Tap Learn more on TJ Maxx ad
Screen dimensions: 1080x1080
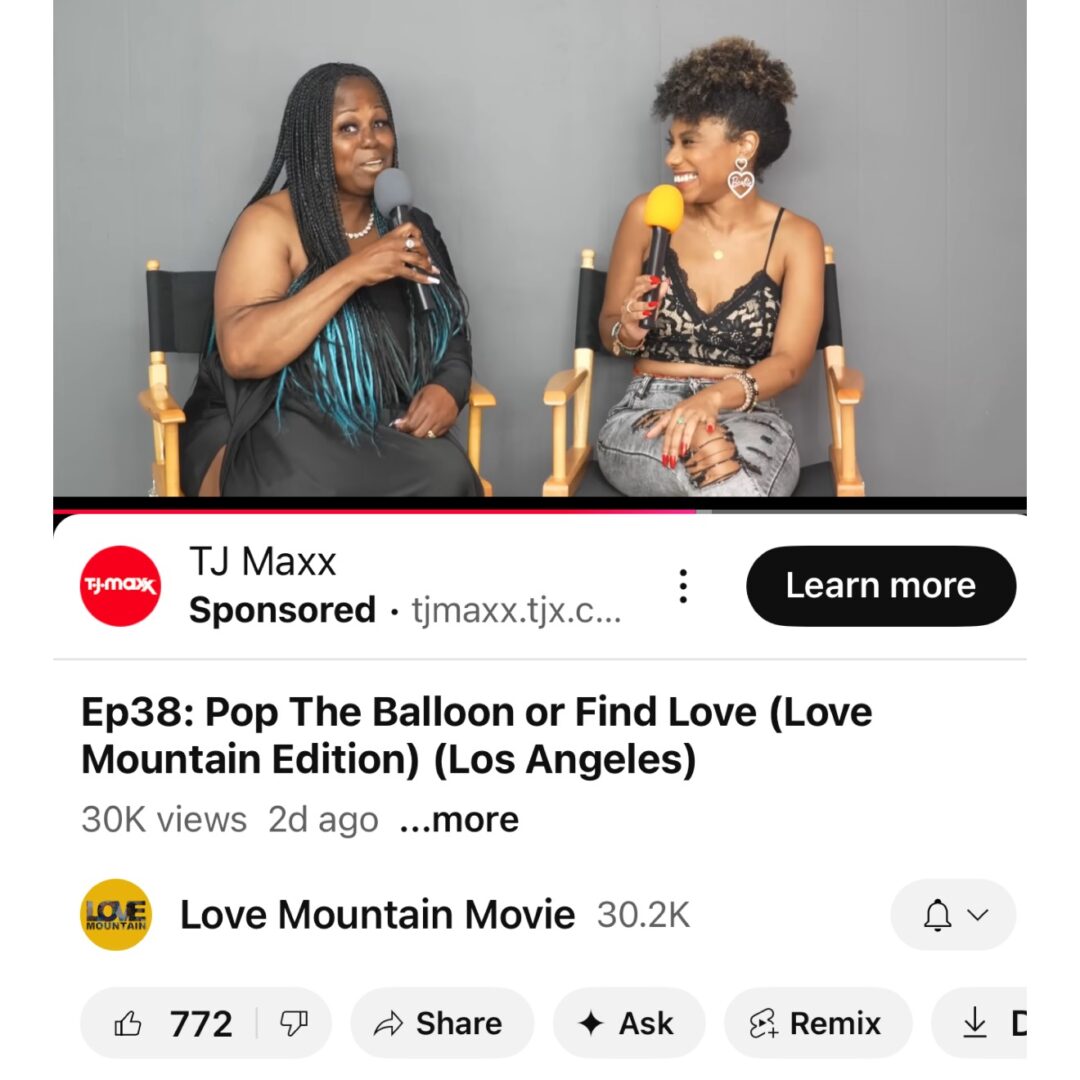coord(880,586)
